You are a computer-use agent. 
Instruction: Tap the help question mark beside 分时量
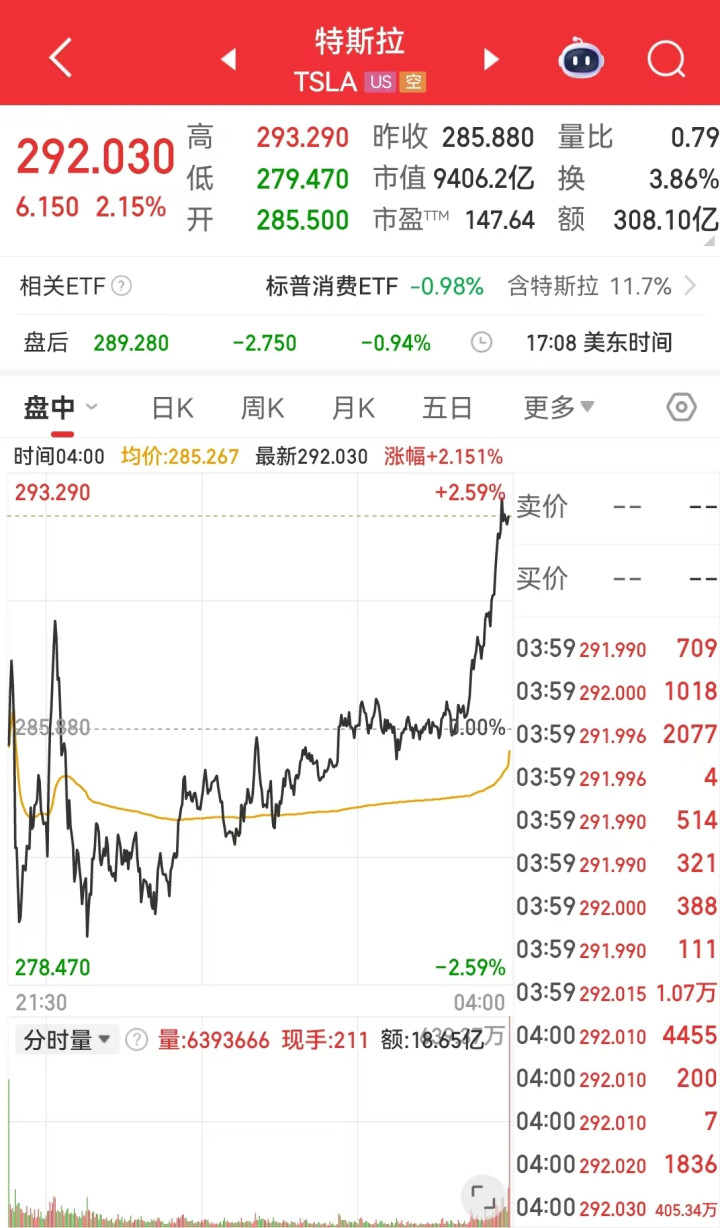(x=137, y=1040)
